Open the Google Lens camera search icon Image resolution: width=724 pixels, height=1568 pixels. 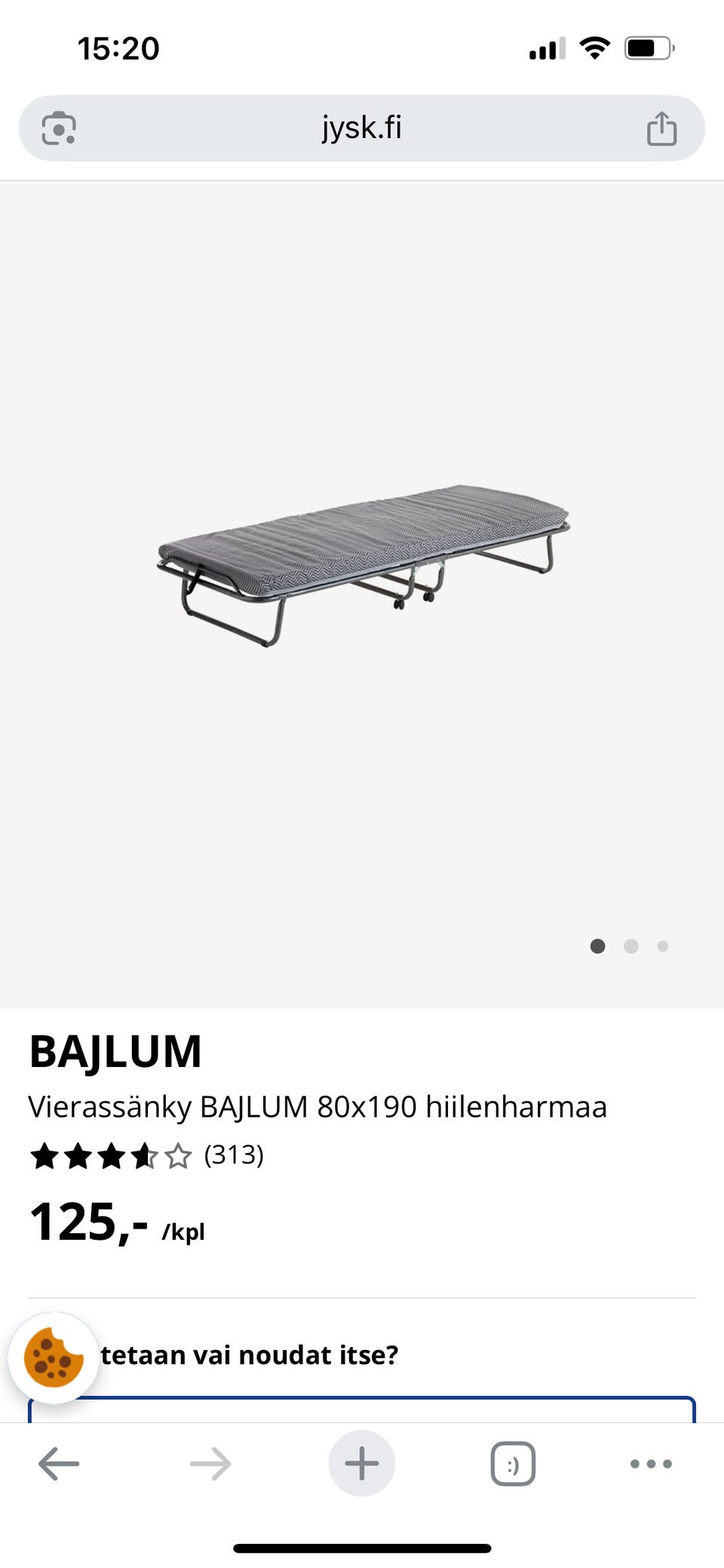(59, 128)
